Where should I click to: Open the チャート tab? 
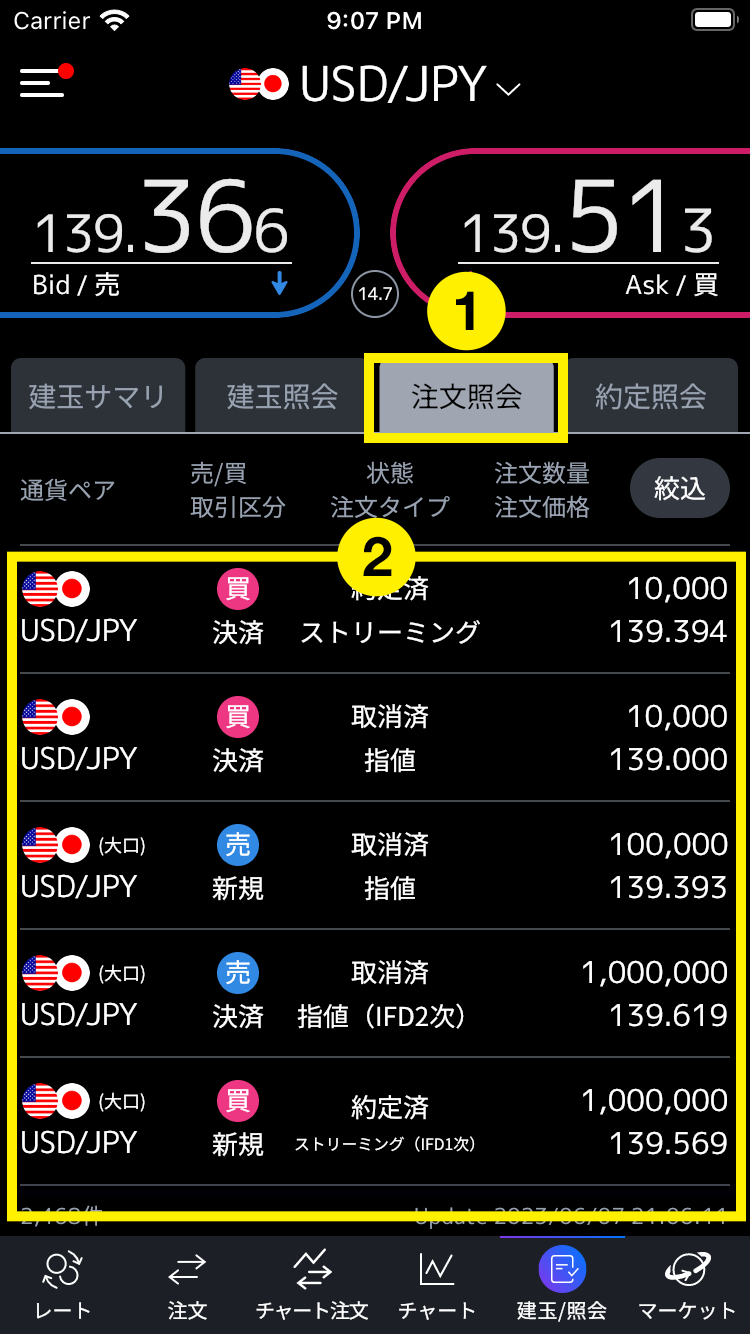coord(437,1285)
